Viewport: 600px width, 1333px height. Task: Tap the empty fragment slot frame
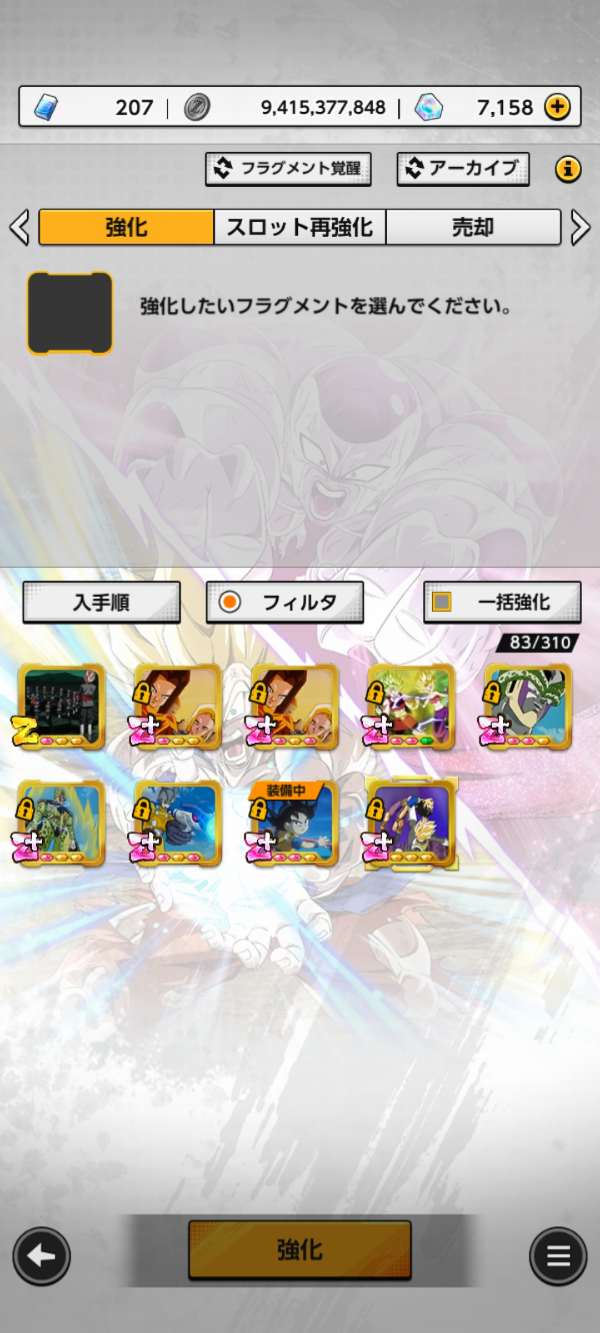pos(70,313)
